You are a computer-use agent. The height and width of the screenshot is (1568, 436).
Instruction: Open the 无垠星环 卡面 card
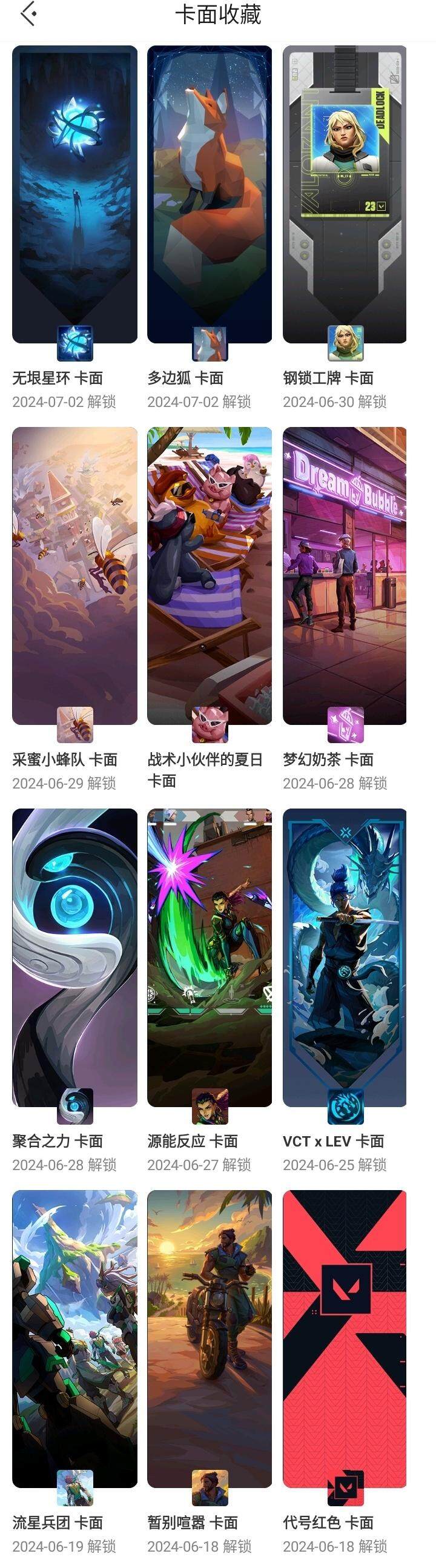pyautogui.click(x=75, y=195)
